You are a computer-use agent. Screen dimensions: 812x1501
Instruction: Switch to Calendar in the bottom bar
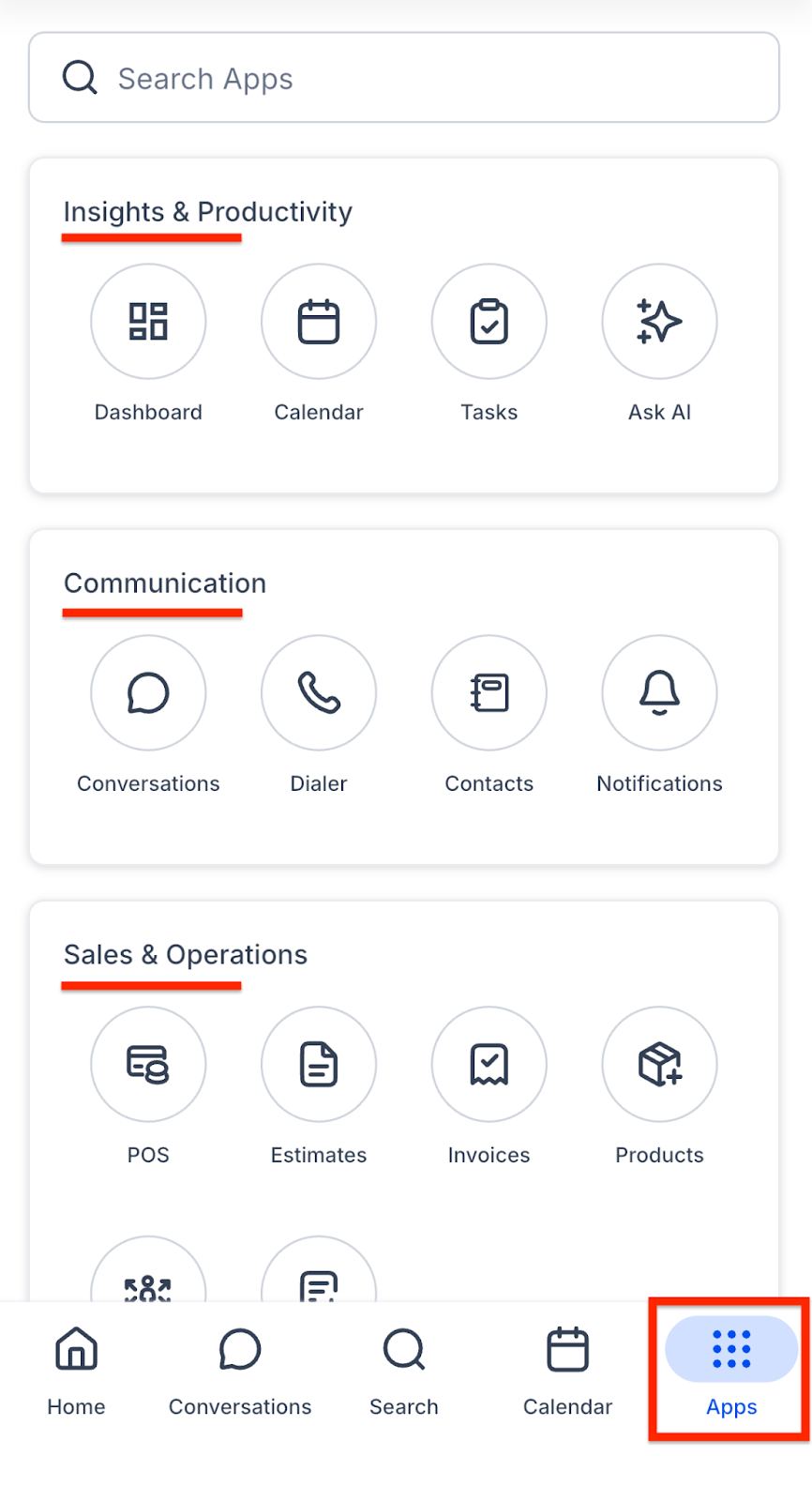tap(567, 1370)
